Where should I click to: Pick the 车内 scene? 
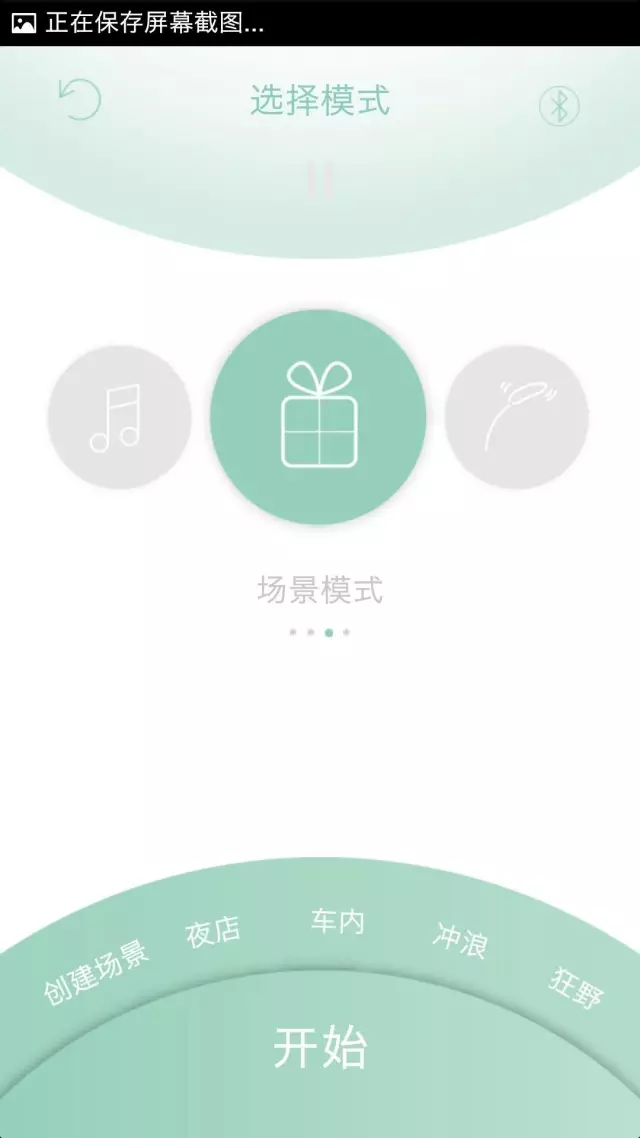coord(337,921)
